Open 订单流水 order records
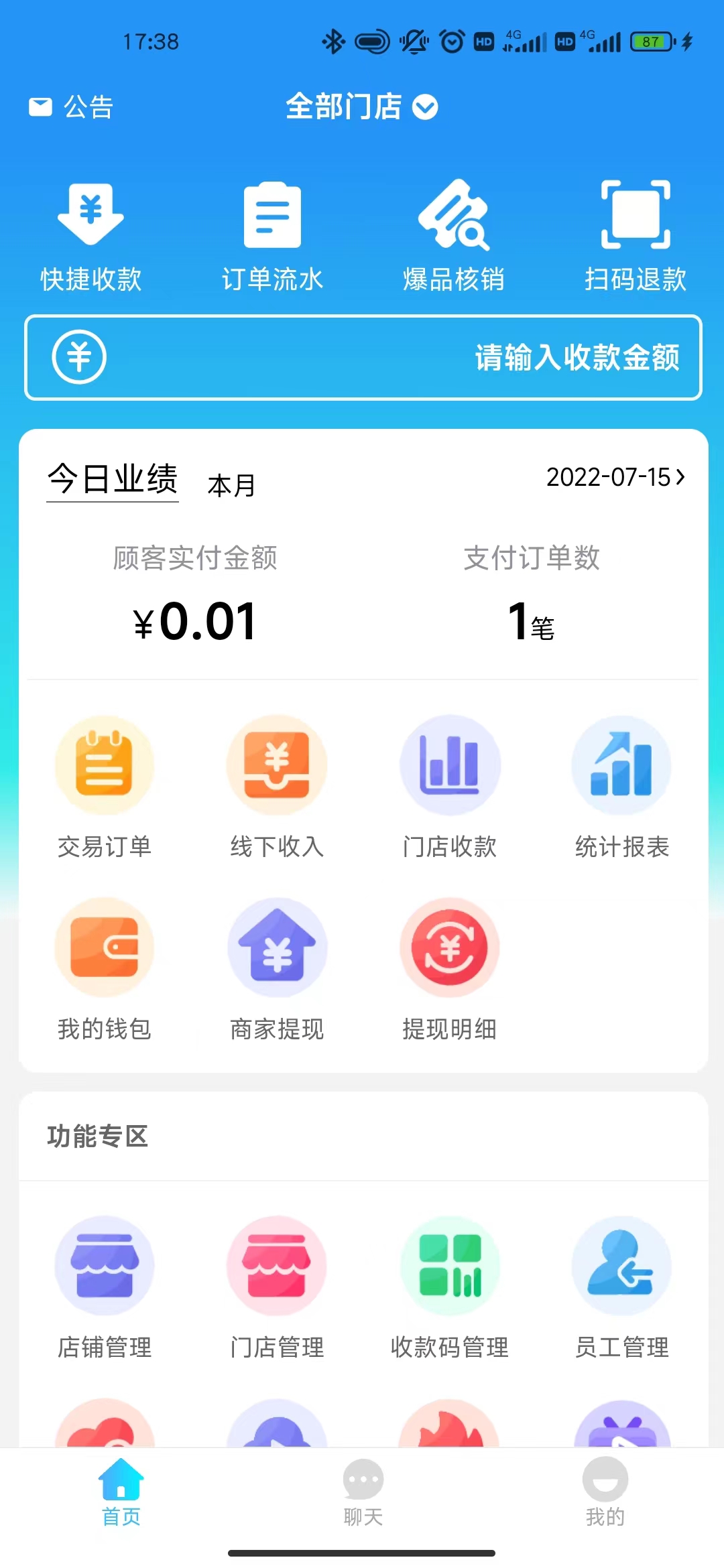724x1568 pixels. [x=272, y=235]
